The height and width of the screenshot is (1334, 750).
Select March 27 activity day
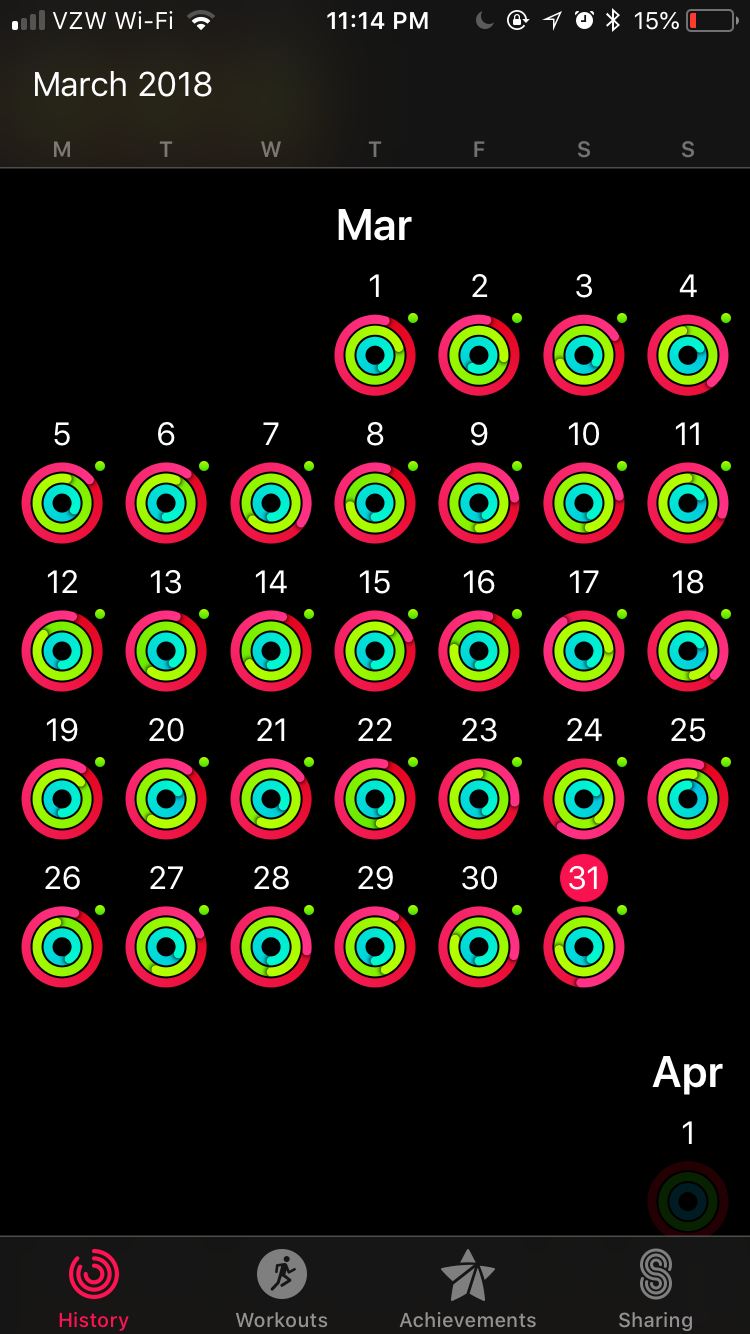click(166, 947)
